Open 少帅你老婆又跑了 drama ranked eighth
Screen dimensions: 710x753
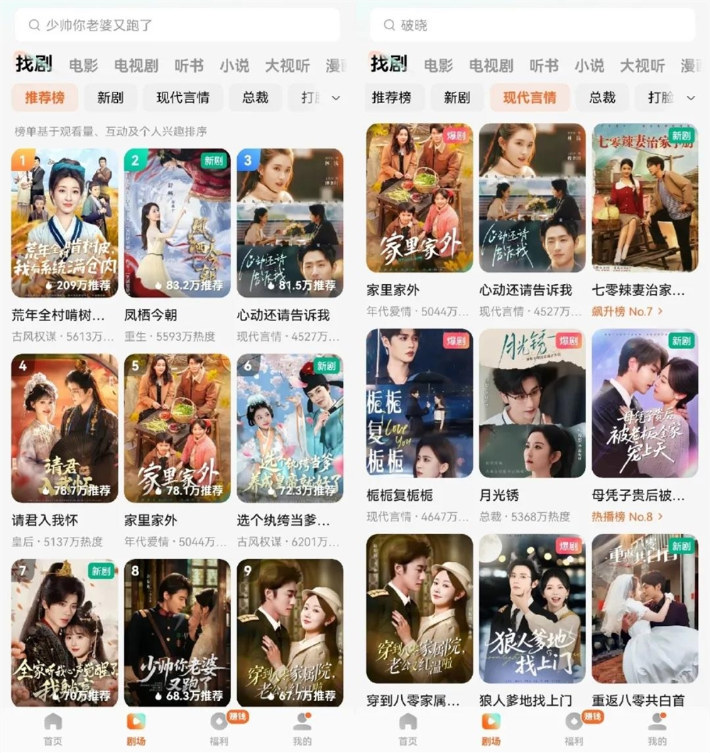(177, 634)
